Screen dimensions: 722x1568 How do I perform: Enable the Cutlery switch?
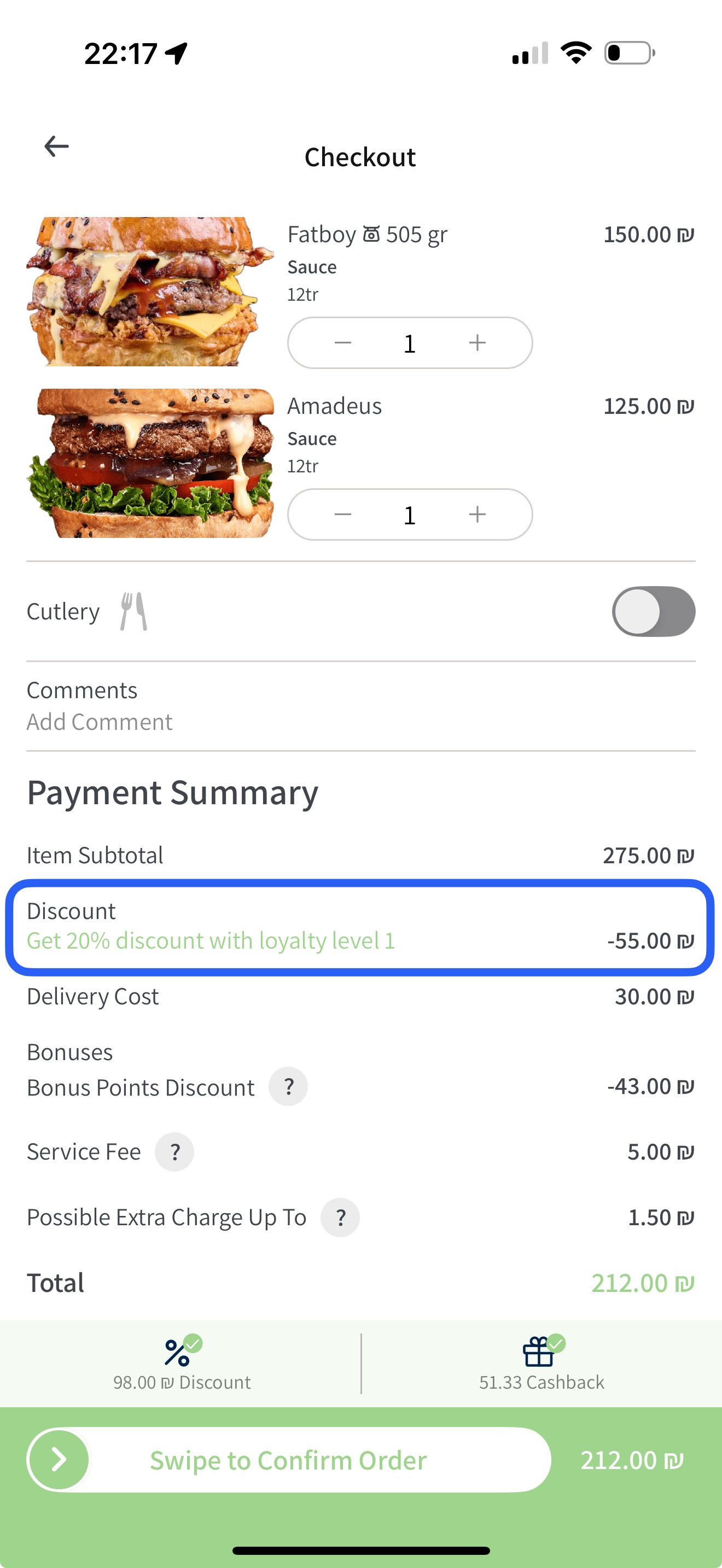coord(653,611)
